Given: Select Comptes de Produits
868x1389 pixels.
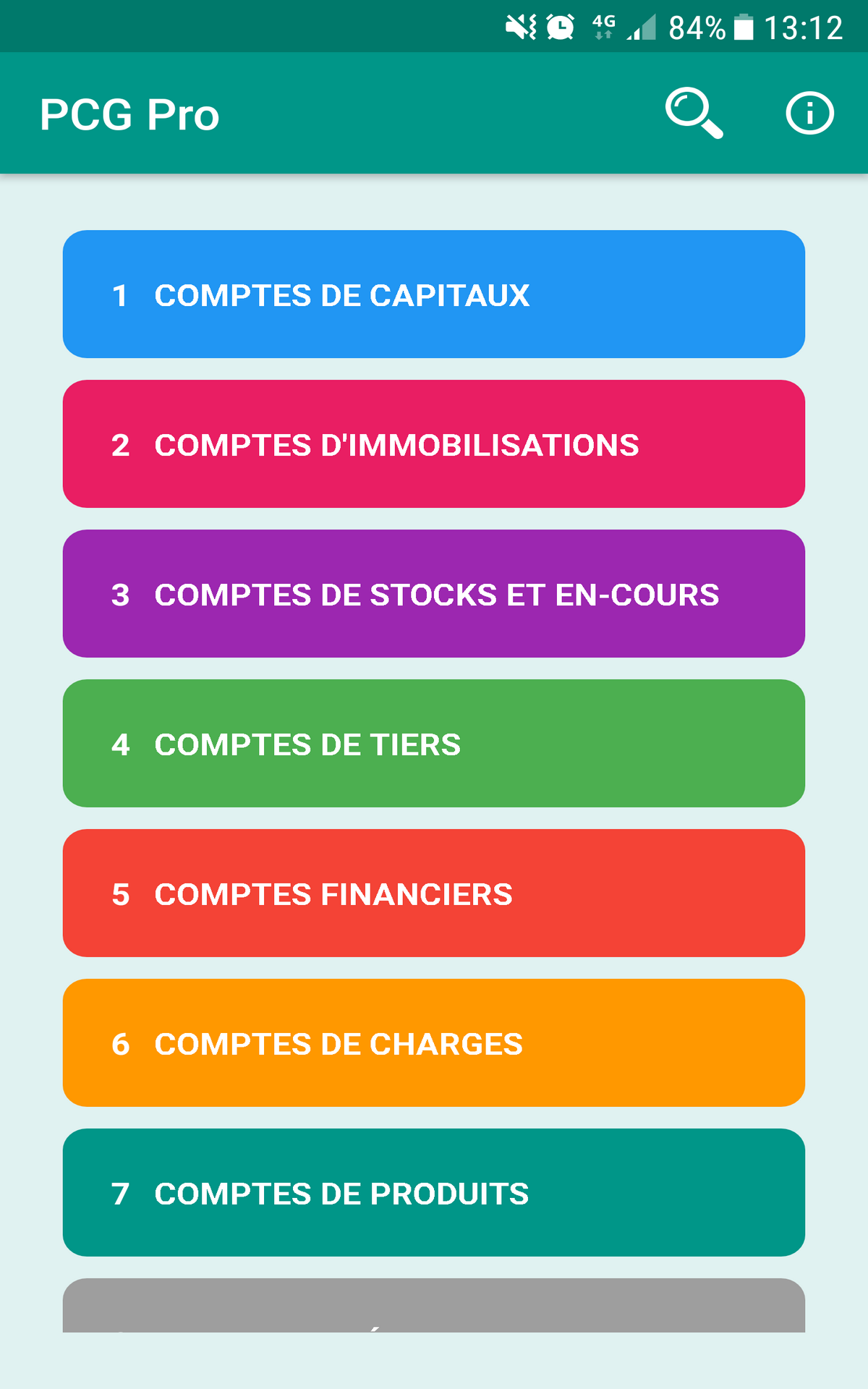Looking at the screenshot, I should pos(434,1192).
